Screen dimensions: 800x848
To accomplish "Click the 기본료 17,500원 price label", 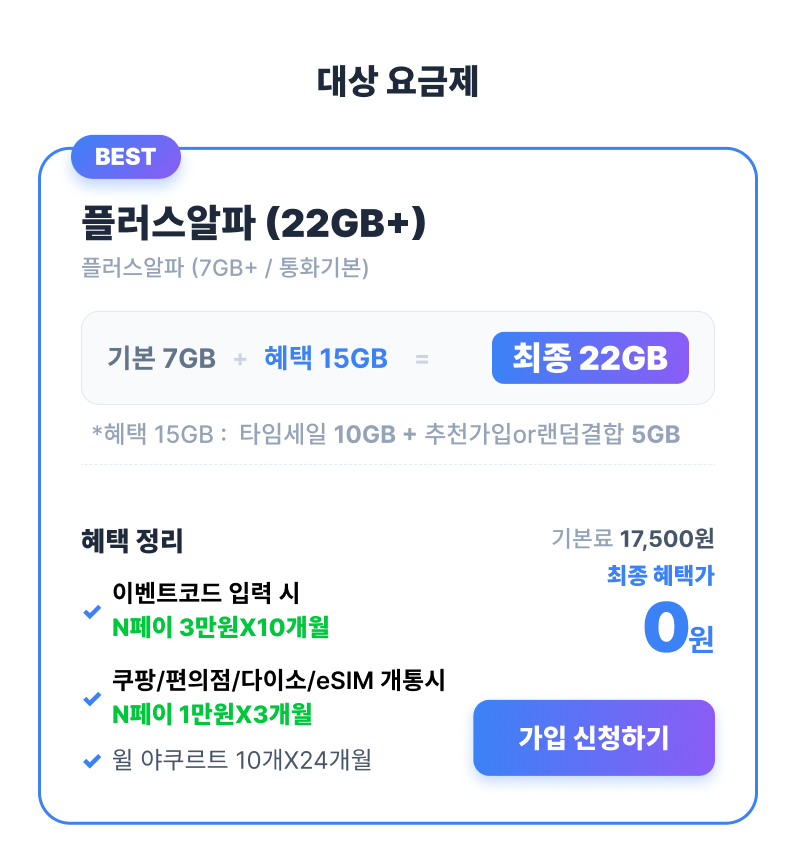I will click(634, 537).
